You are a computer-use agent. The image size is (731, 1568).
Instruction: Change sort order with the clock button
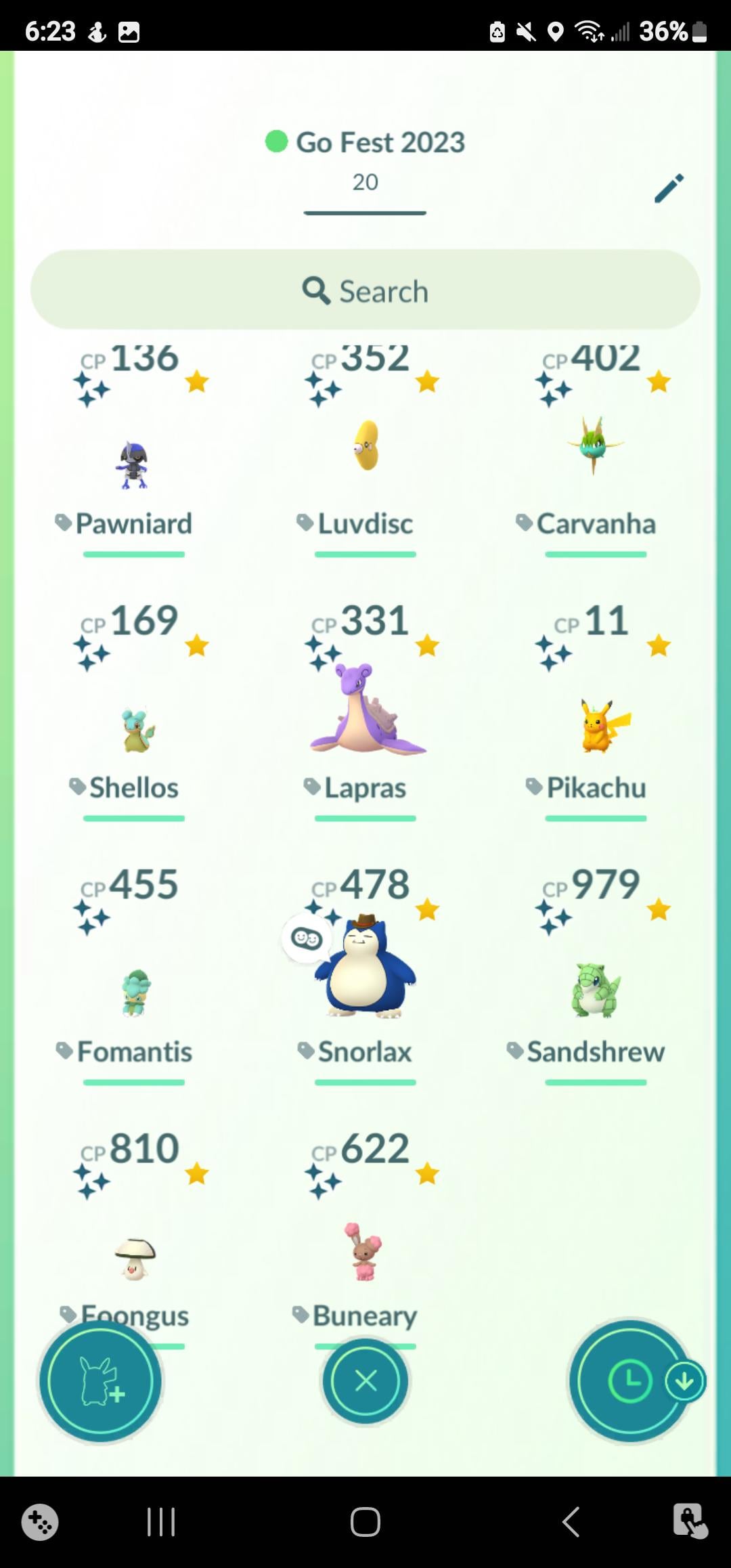(629, 1380)
